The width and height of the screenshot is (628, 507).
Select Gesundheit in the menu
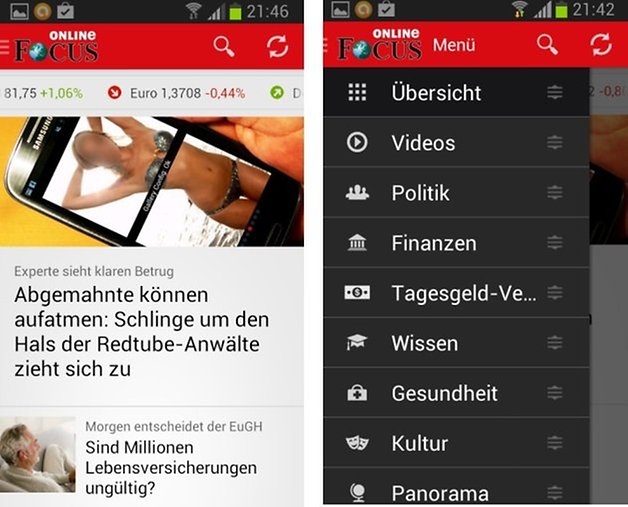tap(444, 393)
